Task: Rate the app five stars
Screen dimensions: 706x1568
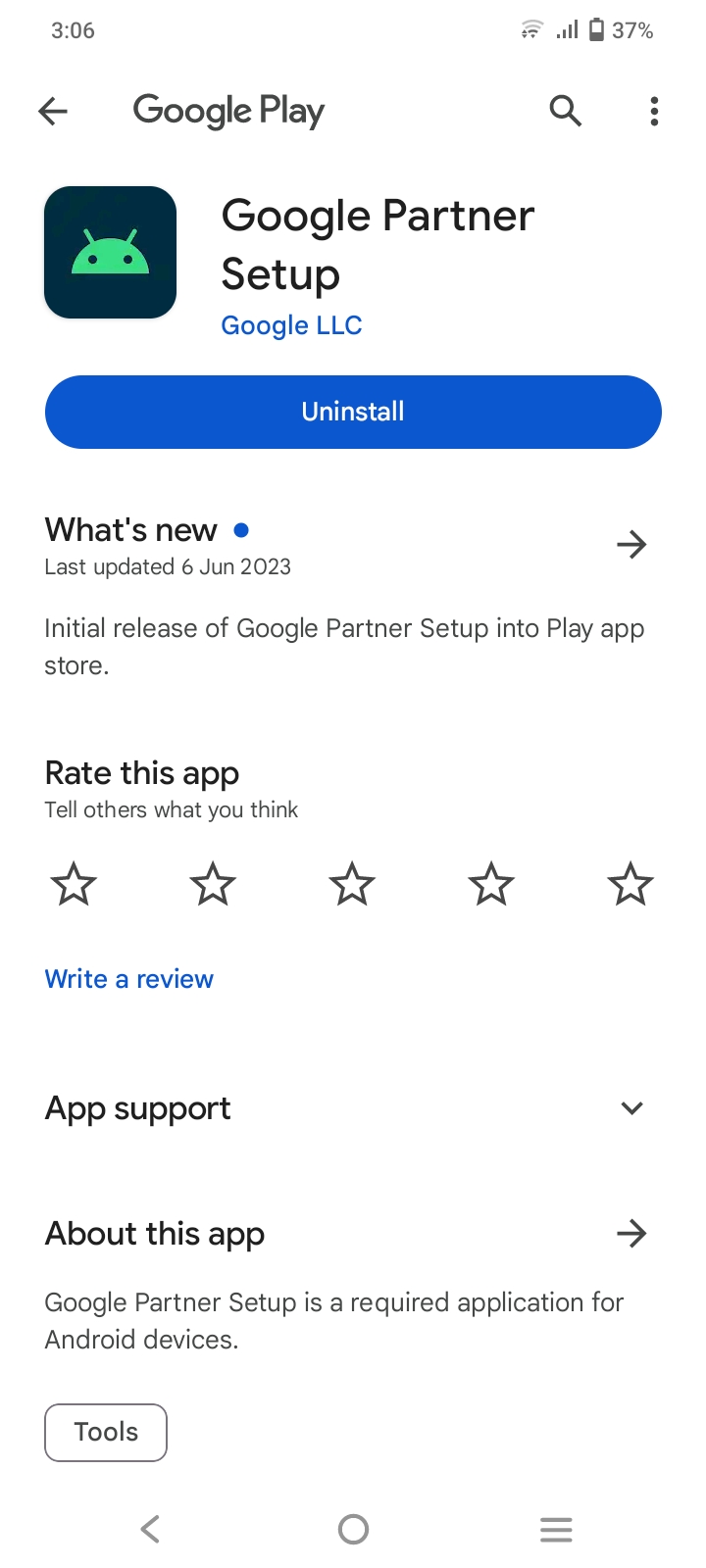Action: coord(630,885)
